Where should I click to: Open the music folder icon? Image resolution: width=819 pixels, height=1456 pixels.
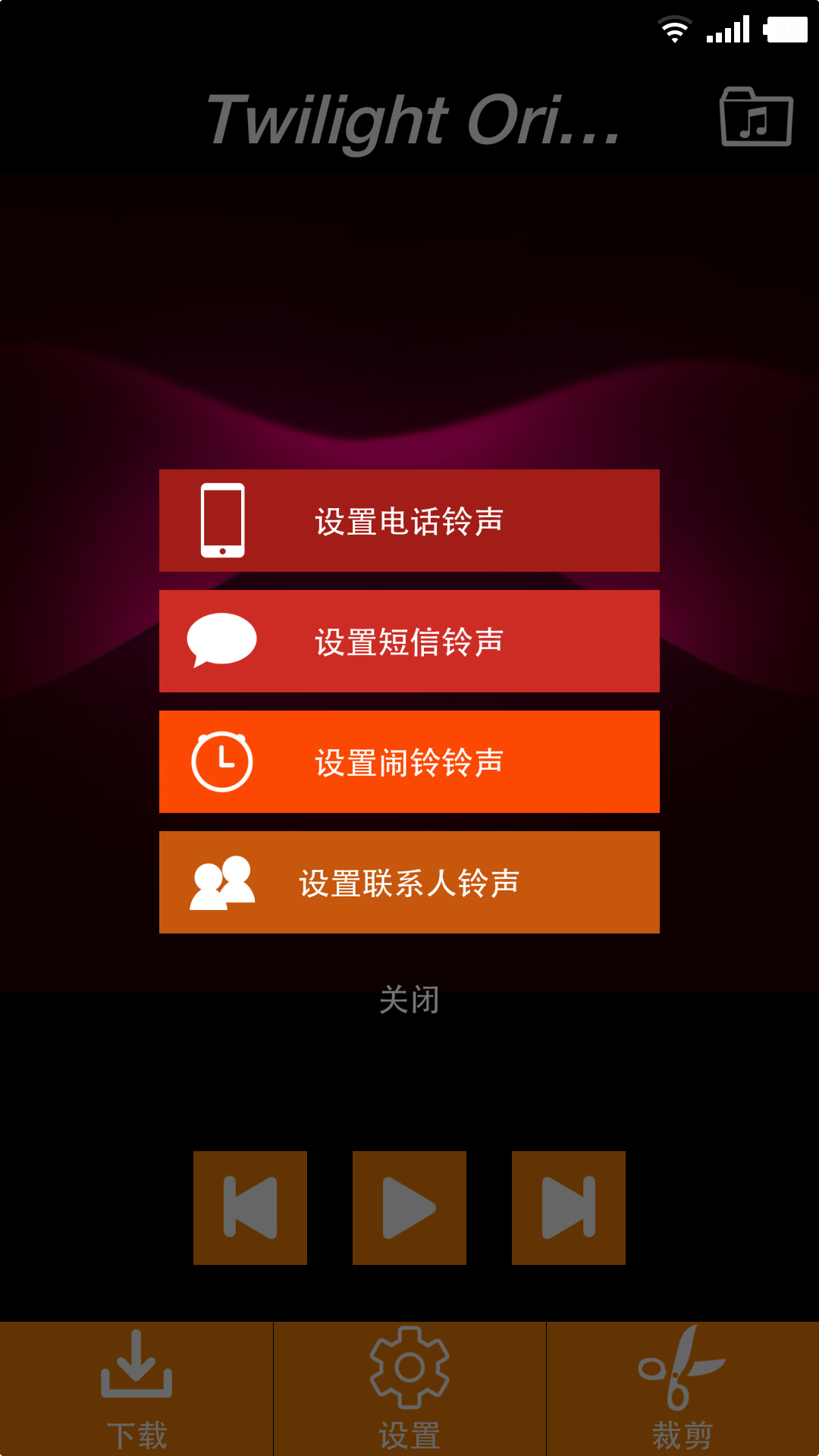(x=755, y=118)
